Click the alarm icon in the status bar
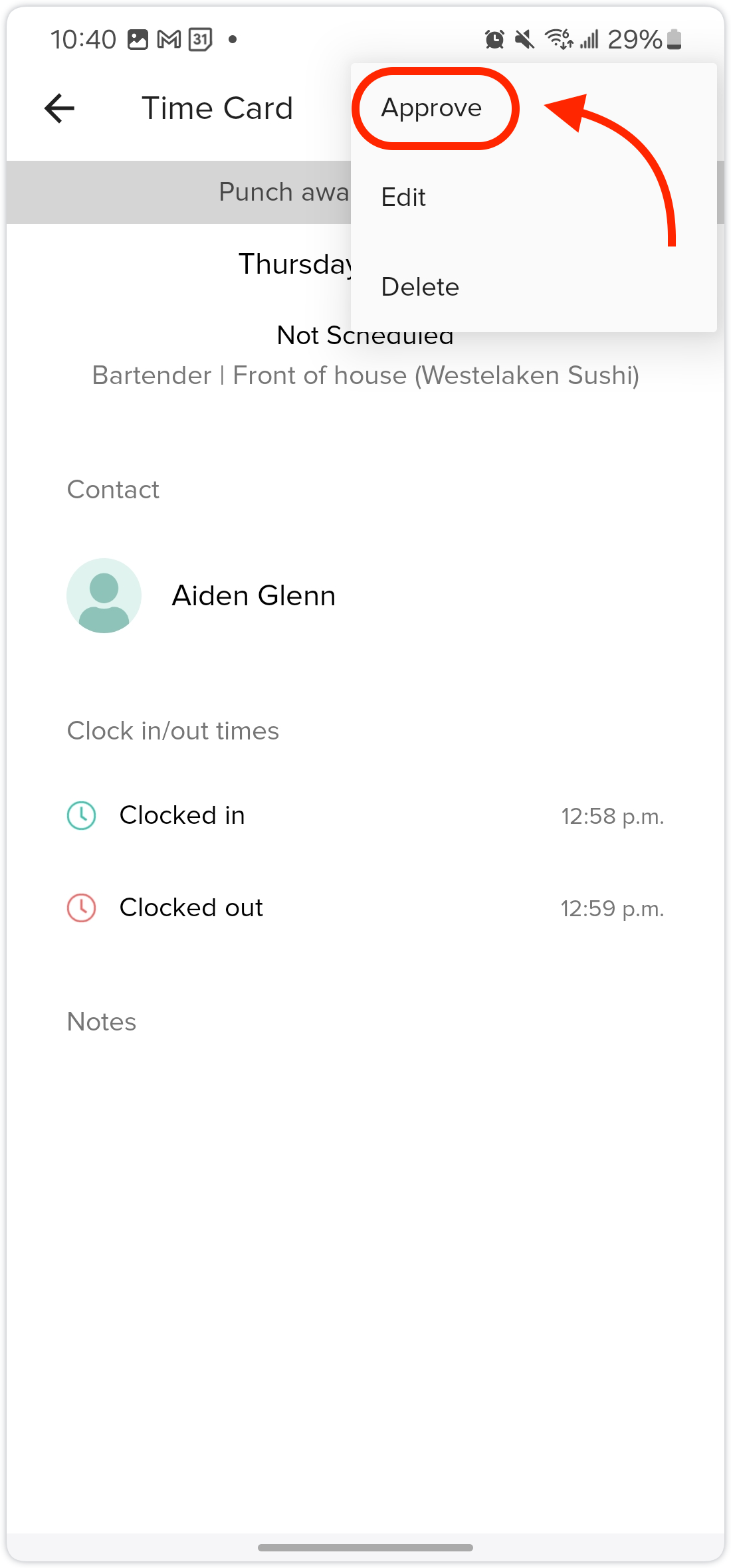This screenshot has height=1568, width=731. 493,40
